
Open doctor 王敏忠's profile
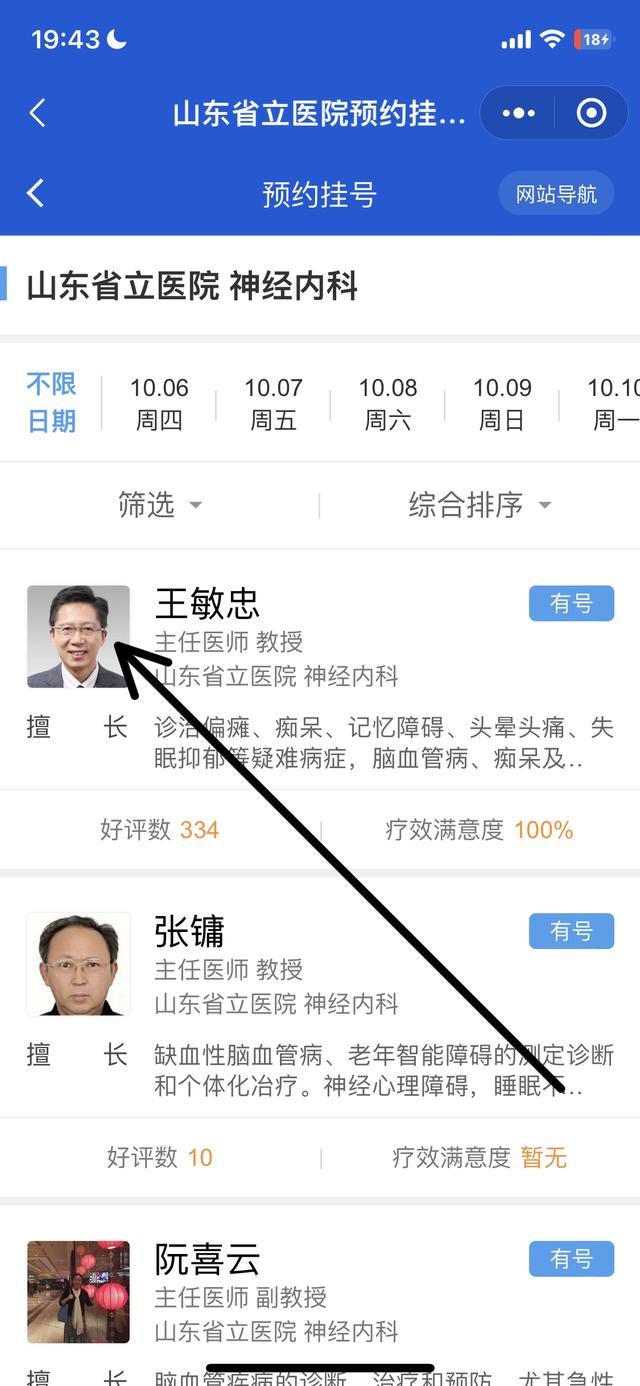click(208, 604)
